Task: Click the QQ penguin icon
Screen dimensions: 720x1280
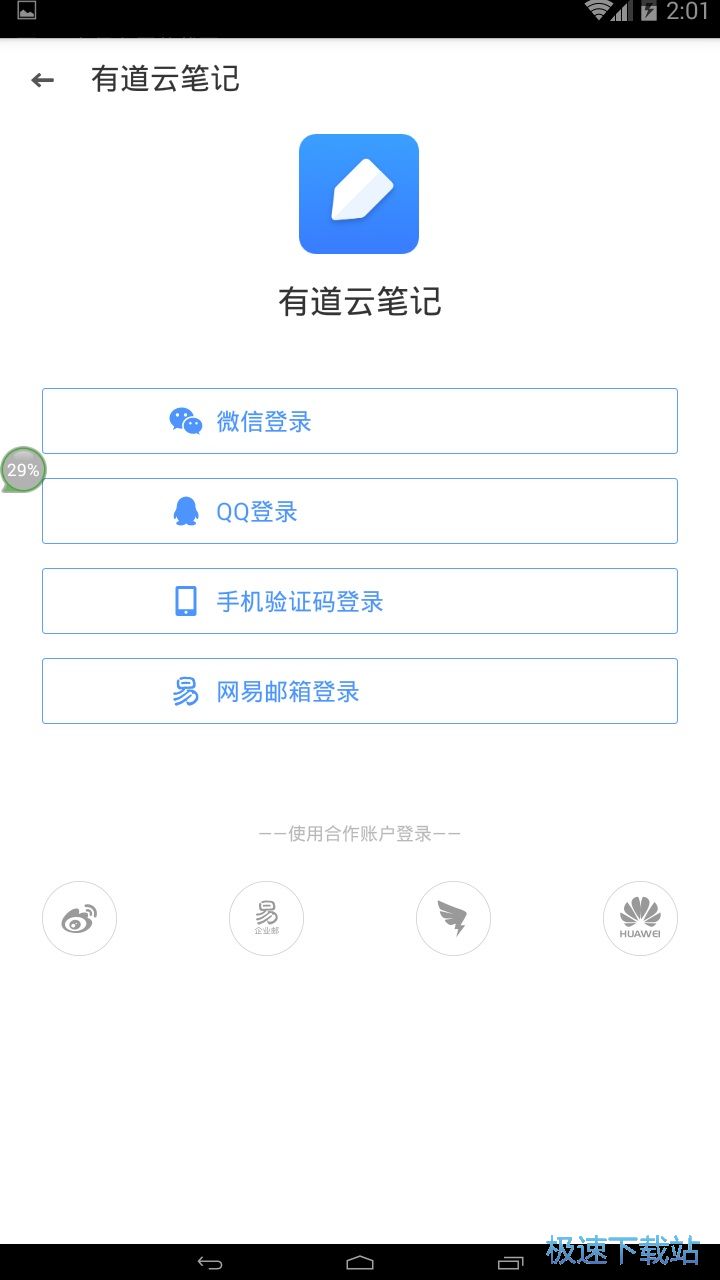Action: (186, 510)
